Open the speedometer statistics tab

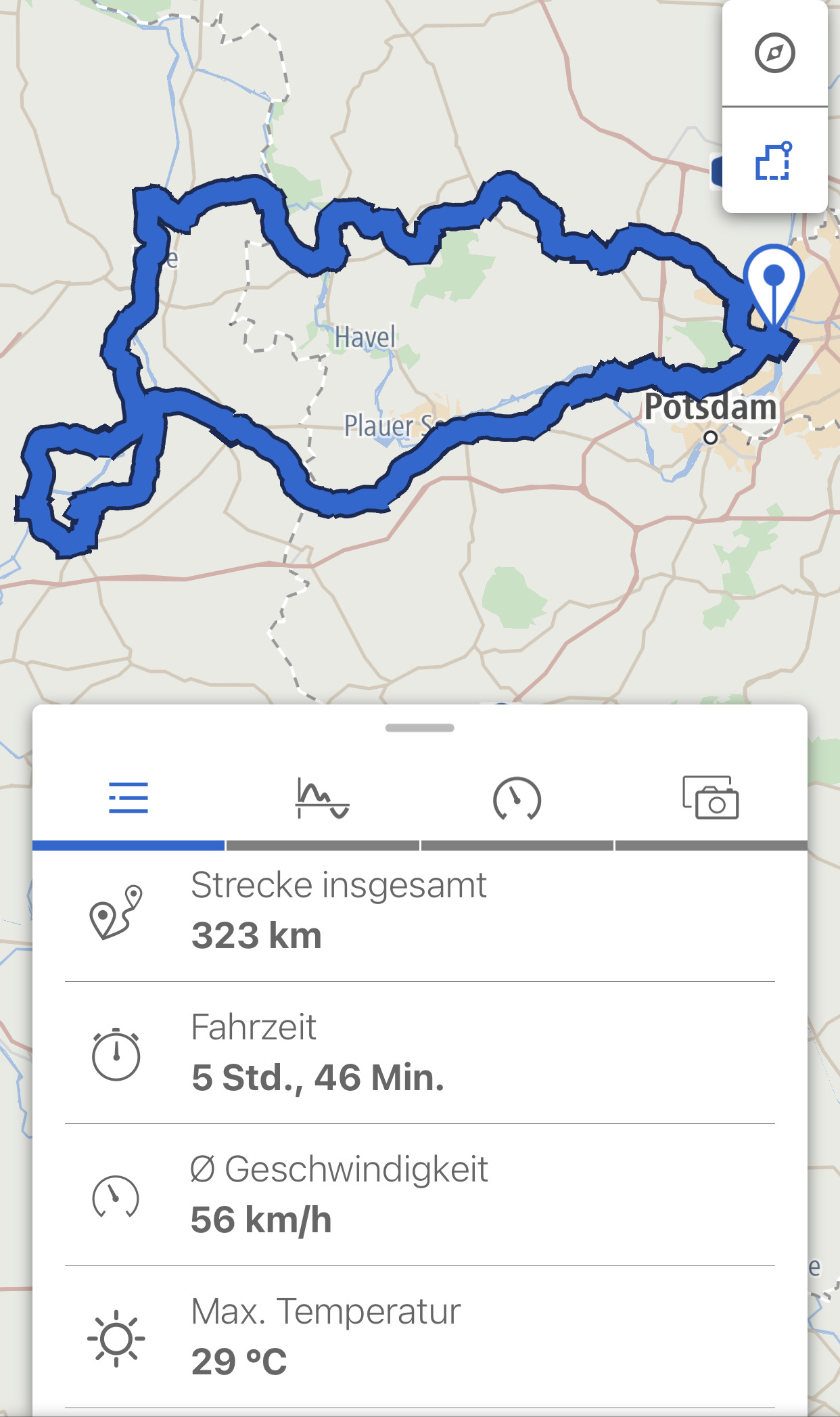[x=517, y=799]
